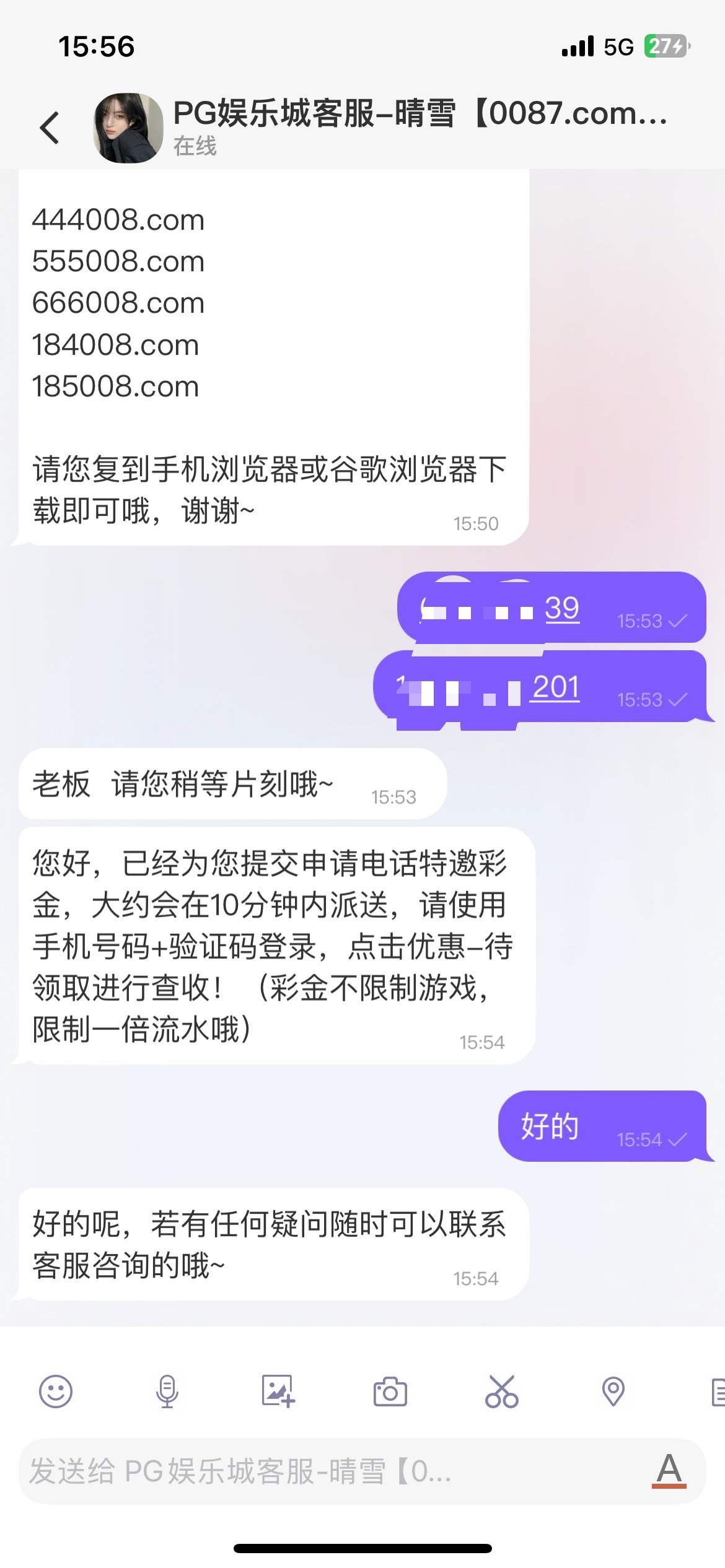
Task: Tap the scissors screenshot tool
Action: pyautogui.click(x=501, y=1392)
